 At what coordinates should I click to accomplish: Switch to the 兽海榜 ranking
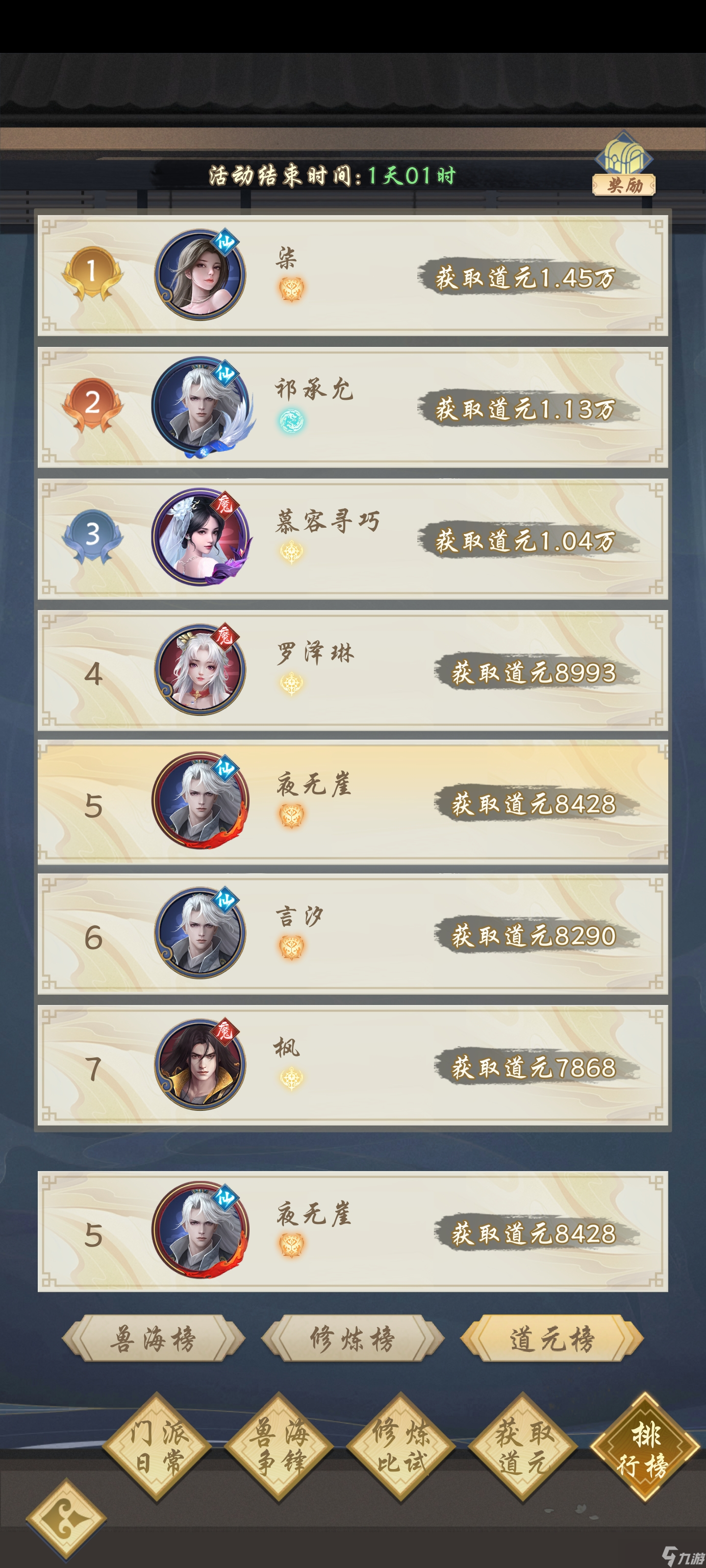click(153, 1339)
